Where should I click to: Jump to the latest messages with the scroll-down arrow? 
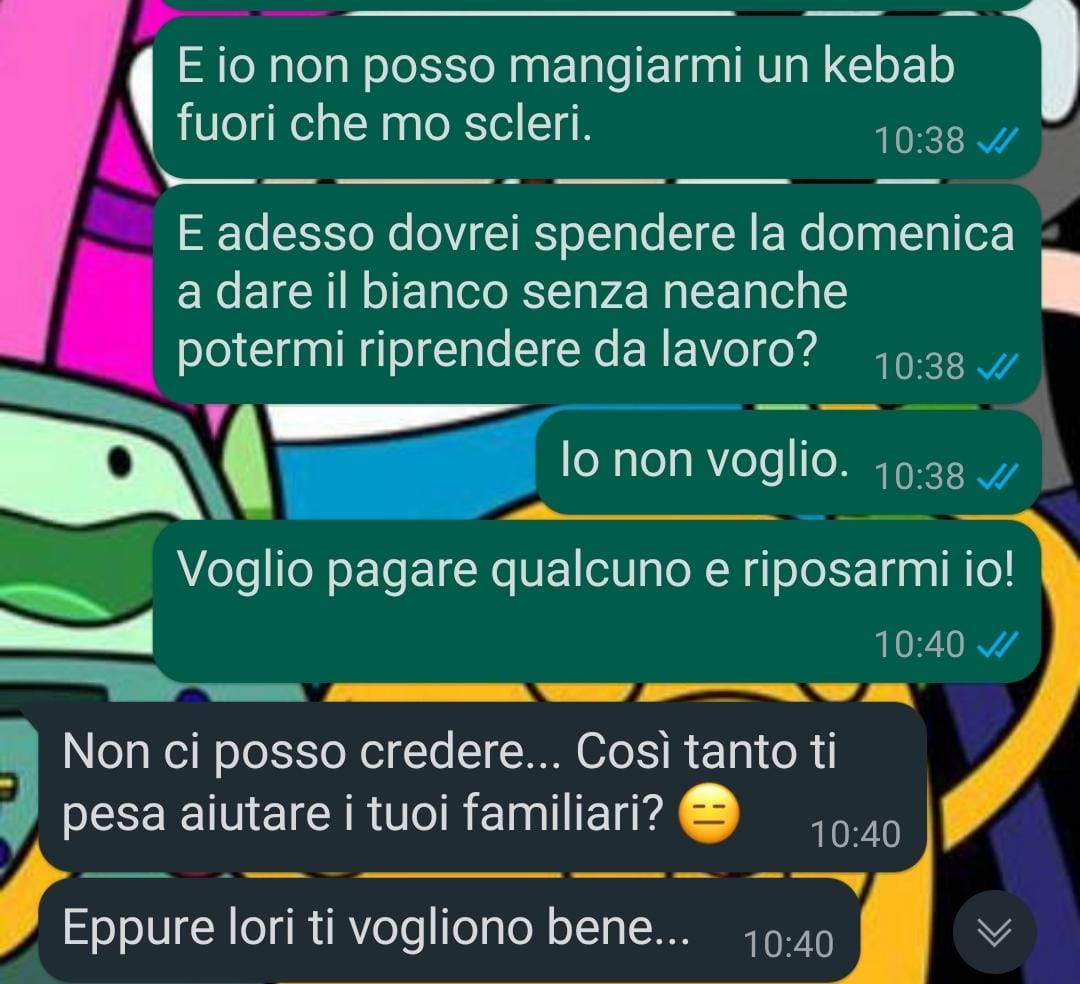pos(993,932)
